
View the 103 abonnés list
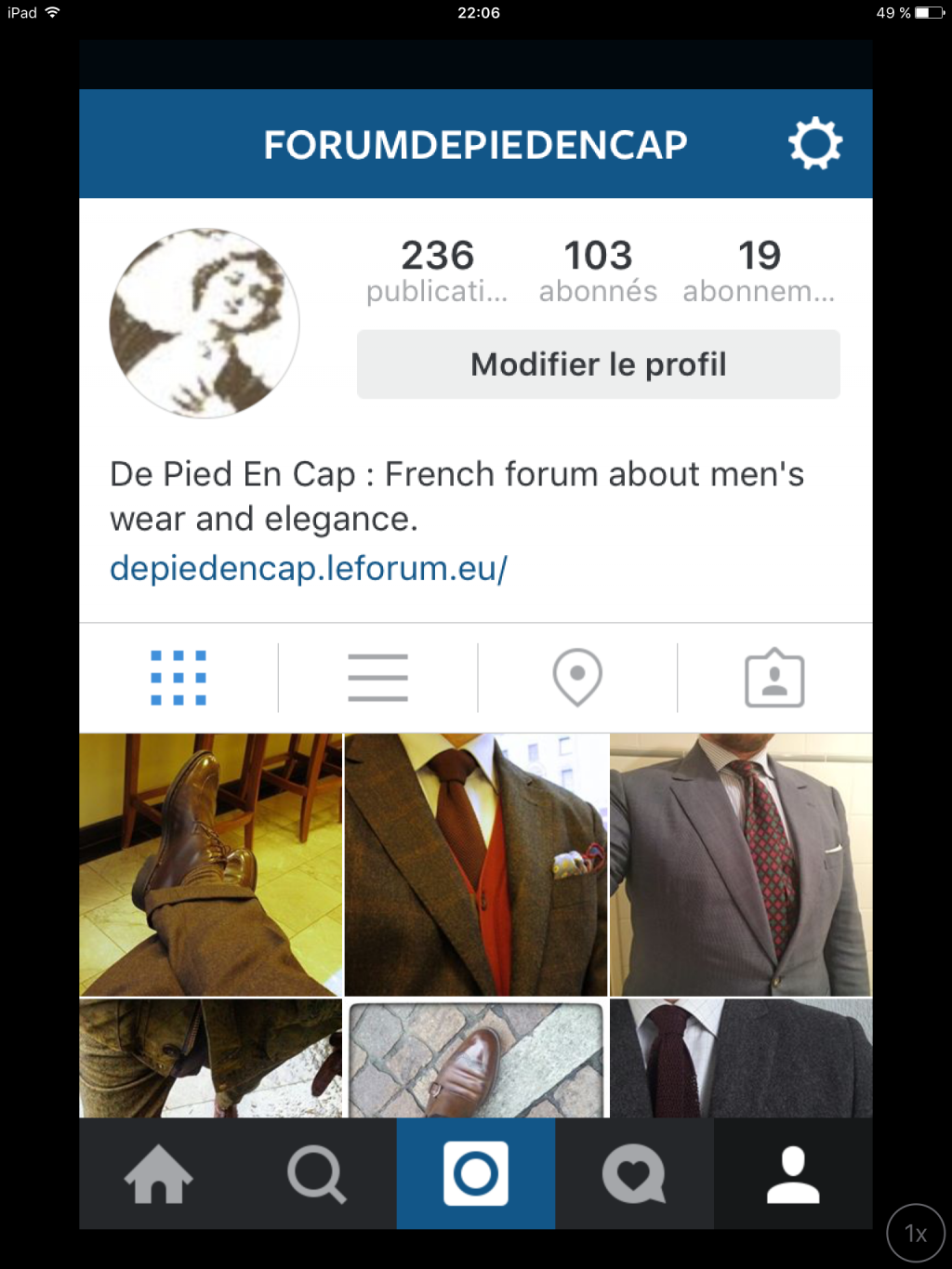598,271
